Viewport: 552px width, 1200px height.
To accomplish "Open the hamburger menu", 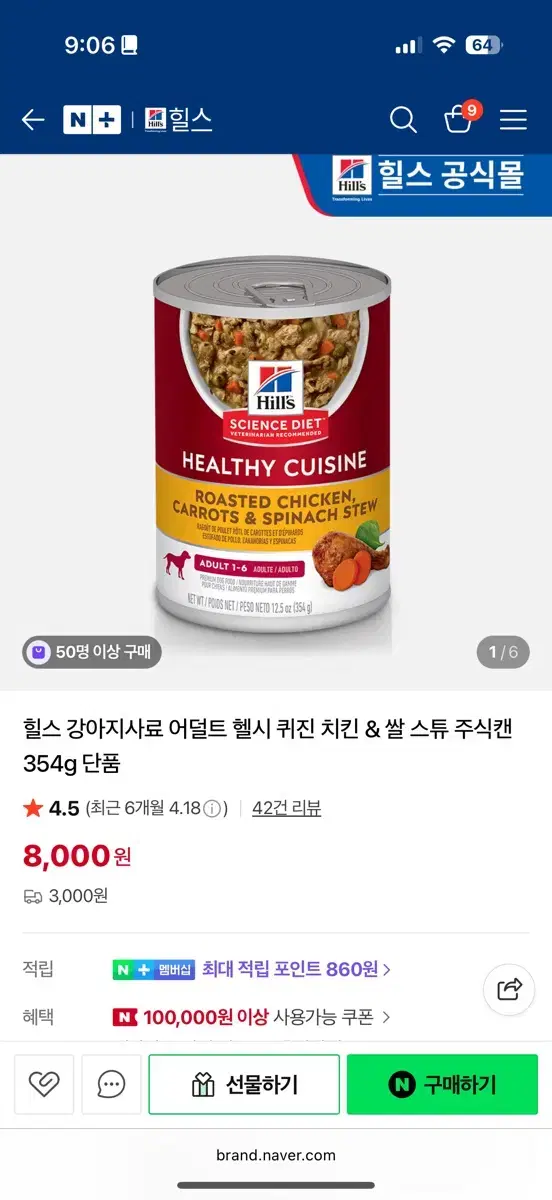I will (513, 120).
